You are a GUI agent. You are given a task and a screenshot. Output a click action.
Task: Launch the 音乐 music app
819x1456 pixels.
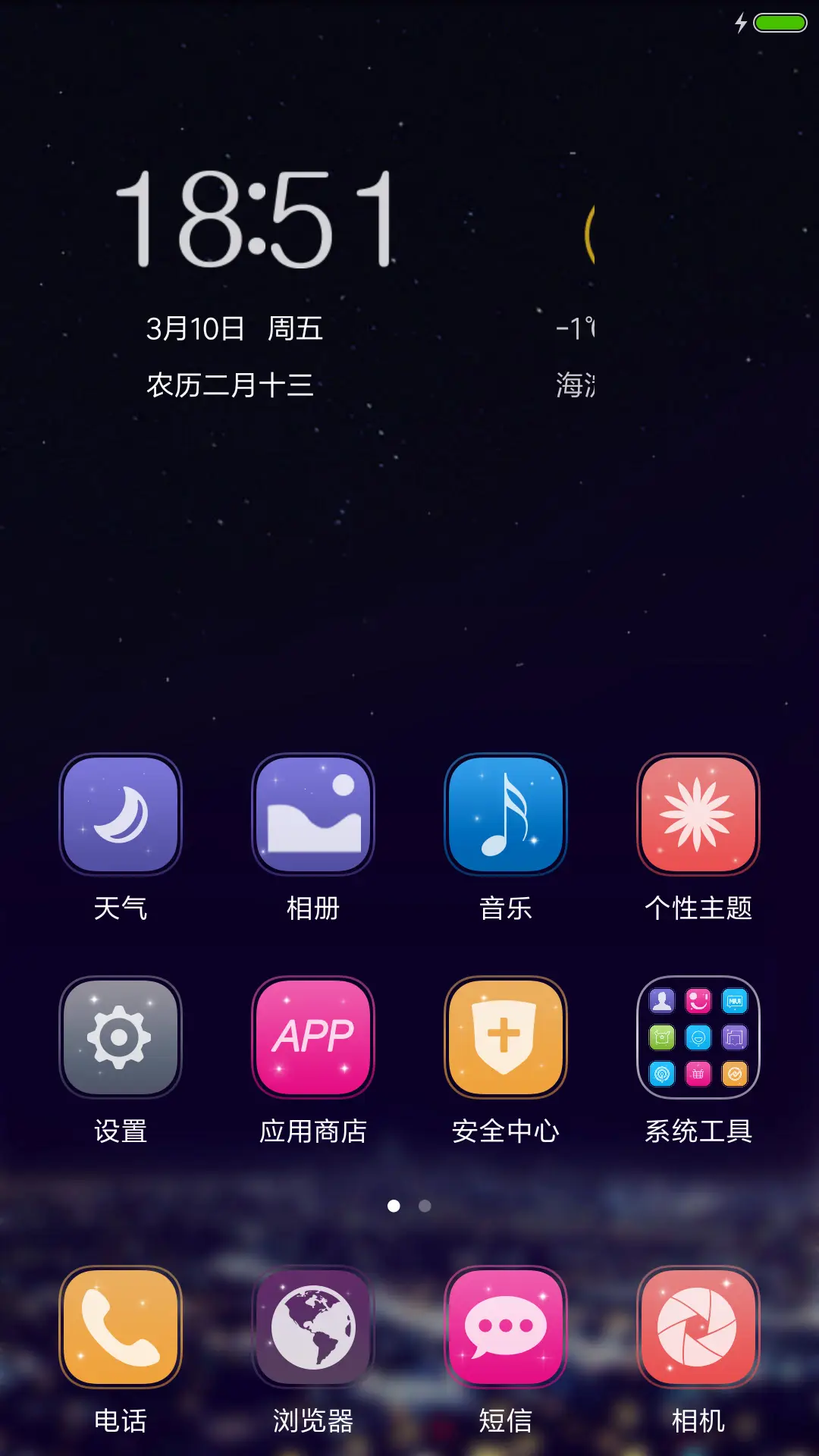(505, 814)
